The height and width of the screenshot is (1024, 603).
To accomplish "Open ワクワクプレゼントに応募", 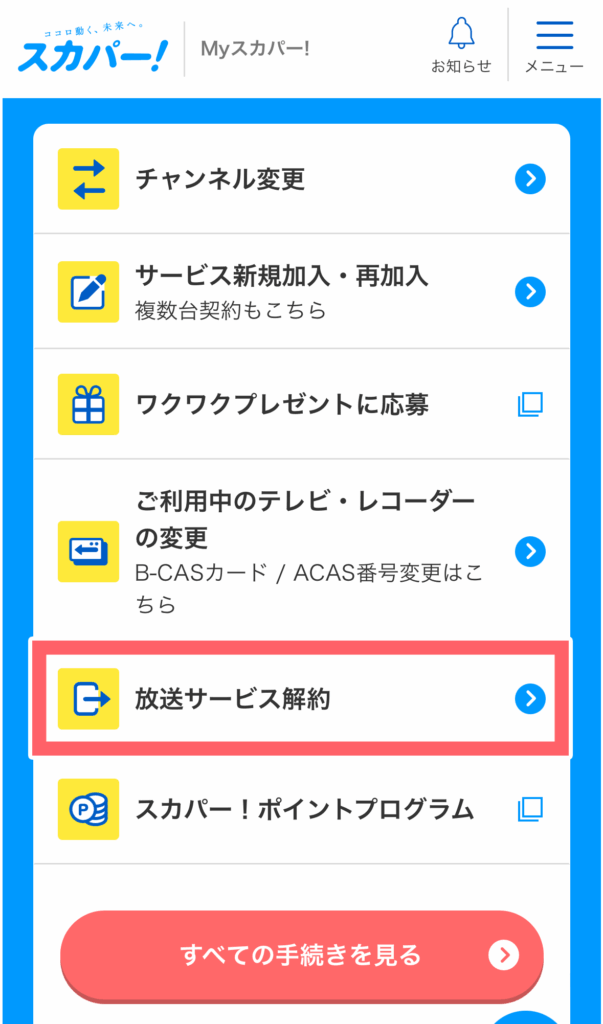I will point(302,404).
